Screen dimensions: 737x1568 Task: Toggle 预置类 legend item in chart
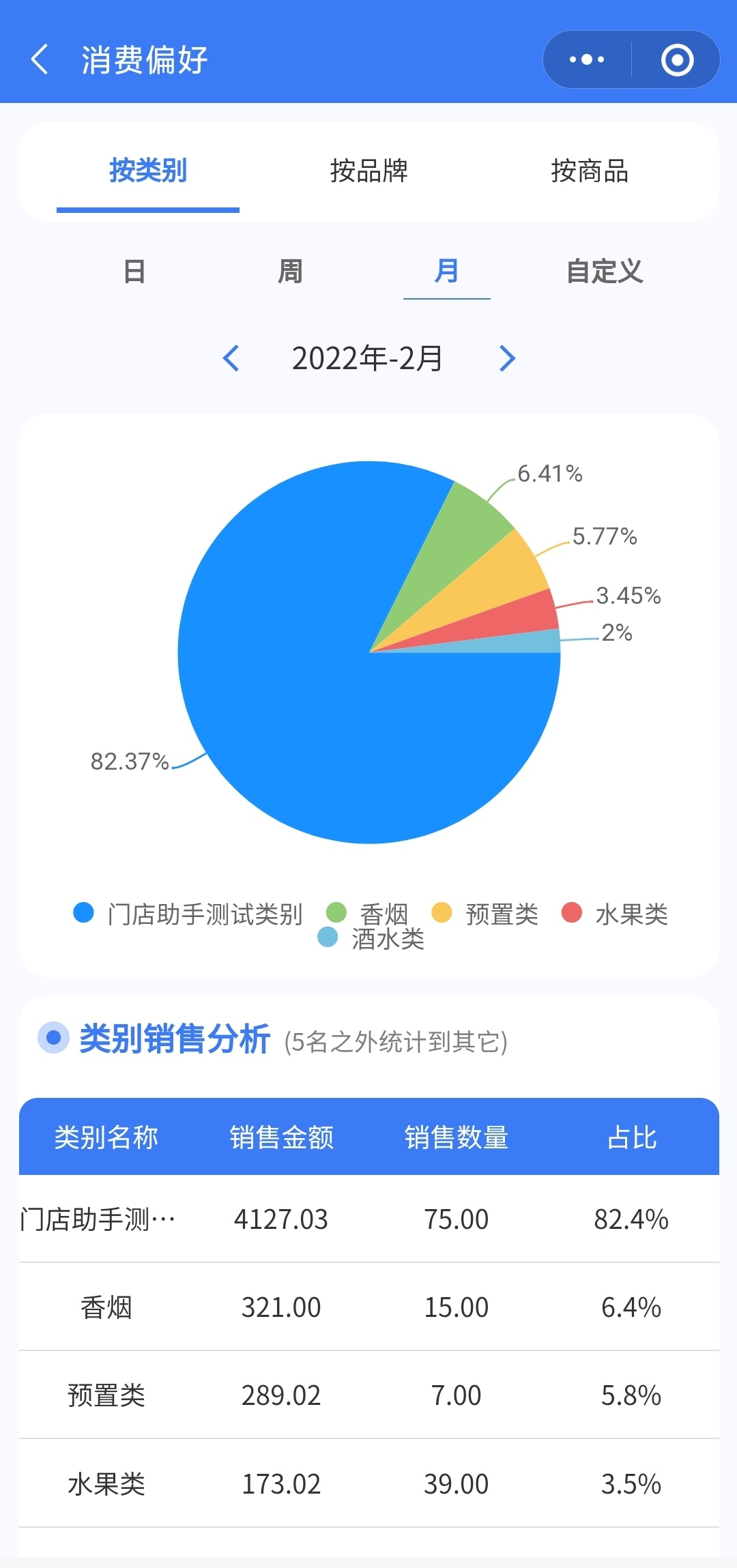pyautogui.click(x=485, y=914)
